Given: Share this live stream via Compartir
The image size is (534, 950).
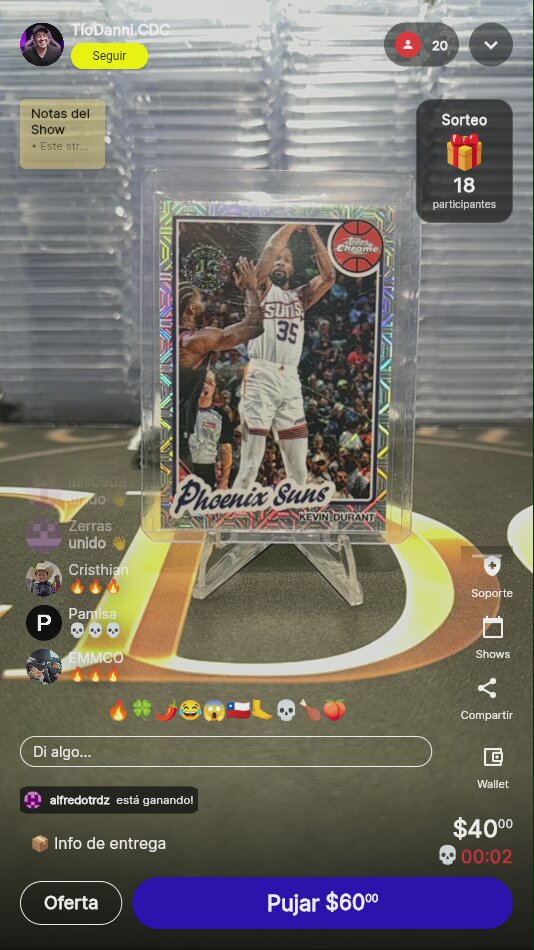Looking at the screenshot, I should pyautogui.click(x=487, y=699).
